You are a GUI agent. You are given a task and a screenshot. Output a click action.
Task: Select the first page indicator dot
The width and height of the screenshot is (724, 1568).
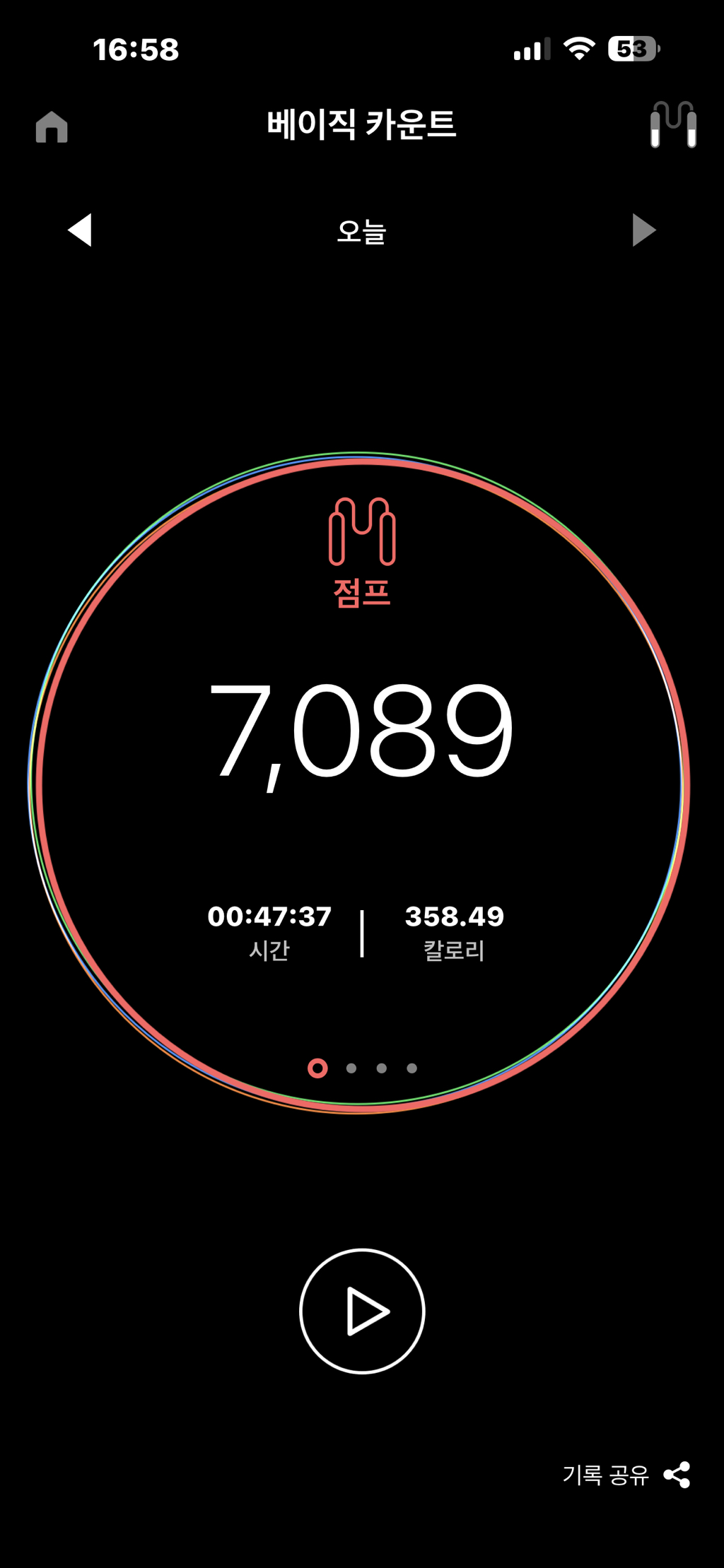317,1070
